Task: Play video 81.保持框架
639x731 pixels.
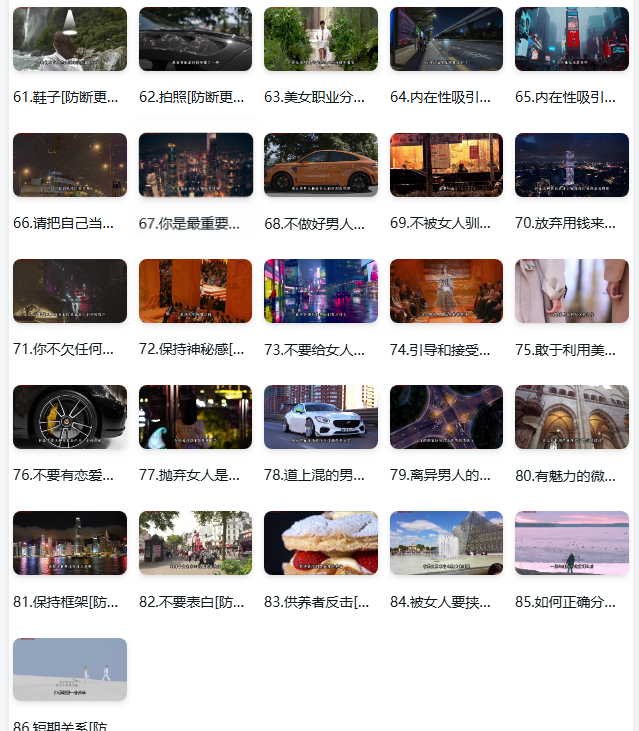Action: point(70,544)
